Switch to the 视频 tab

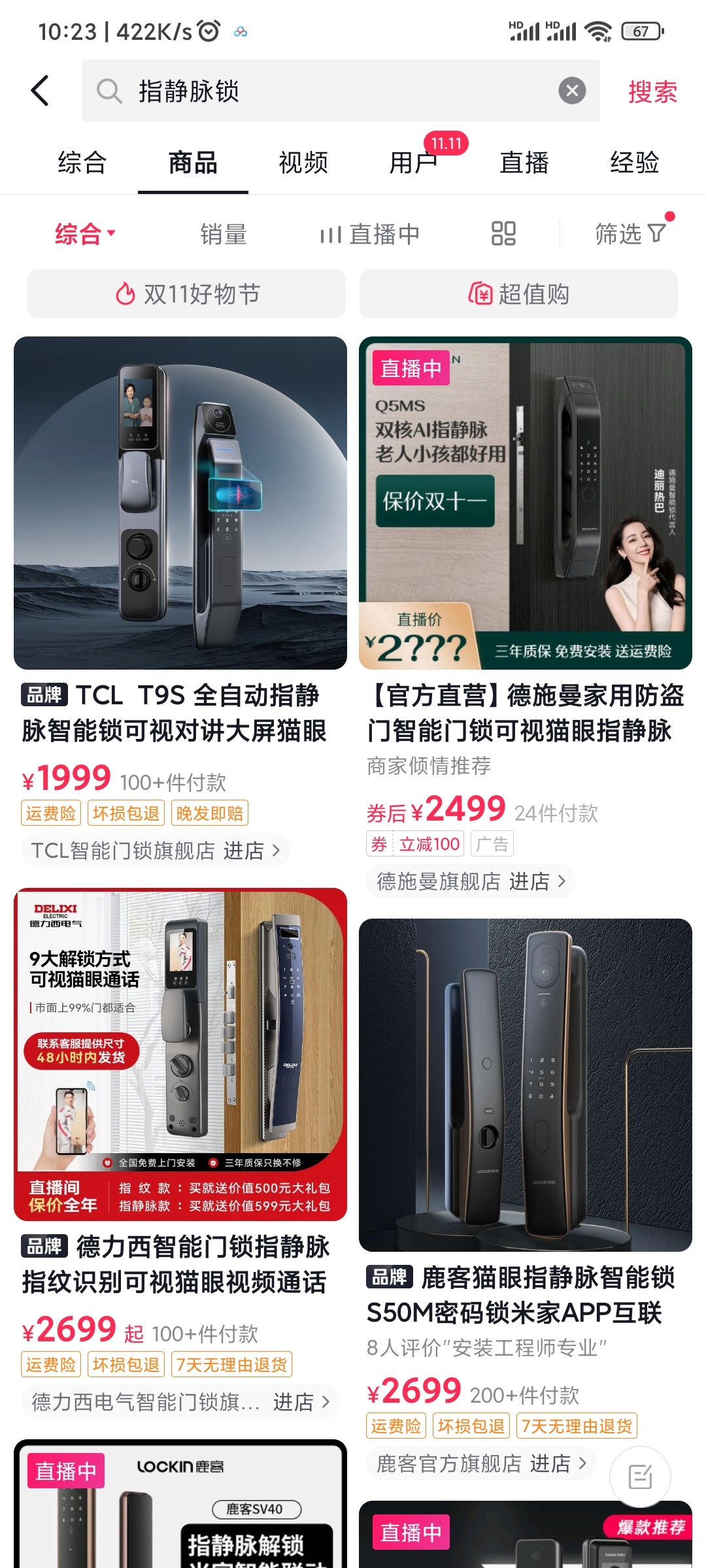[x=303, y=163]
